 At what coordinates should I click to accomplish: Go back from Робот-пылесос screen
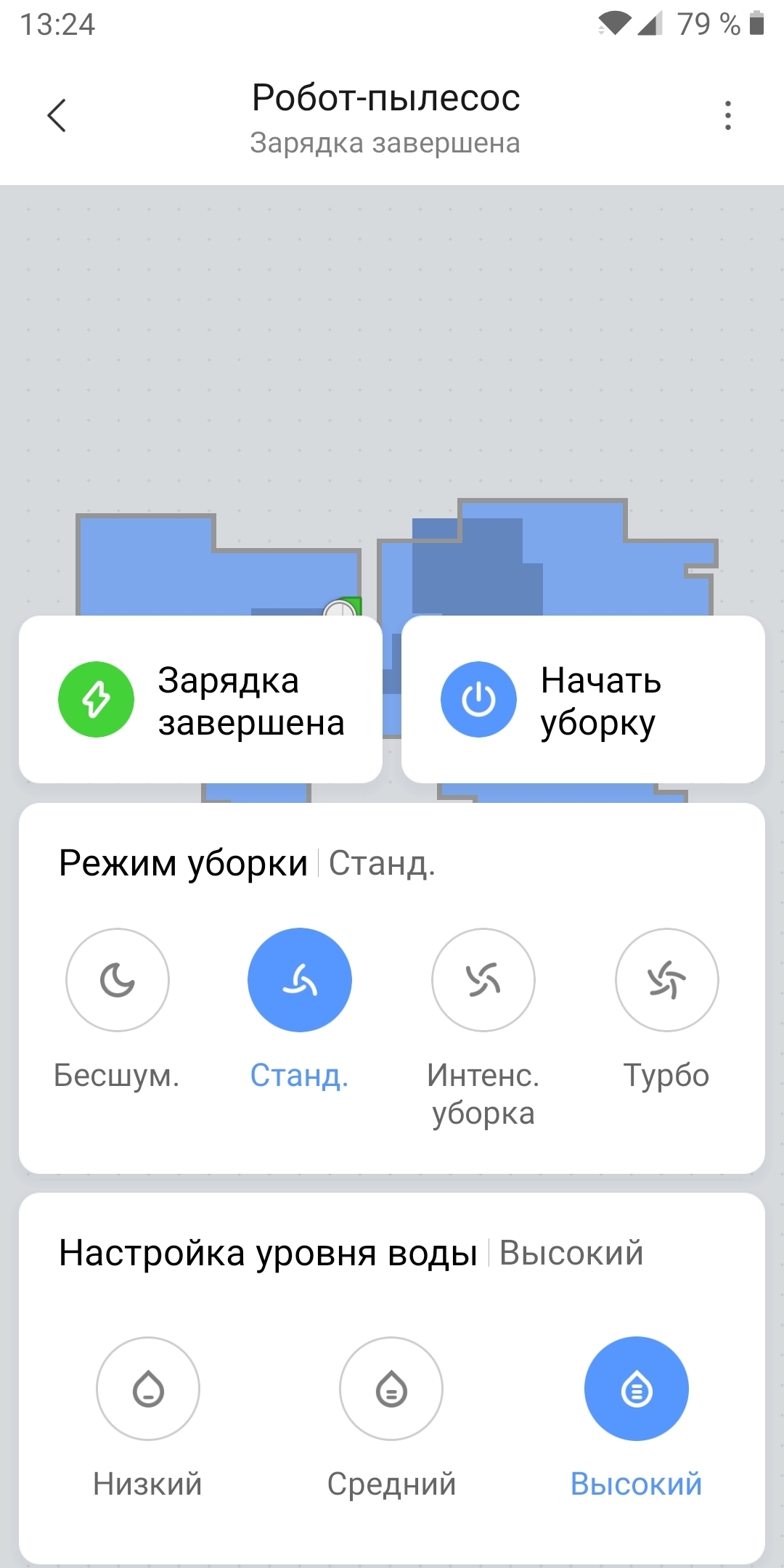(57, 115)
